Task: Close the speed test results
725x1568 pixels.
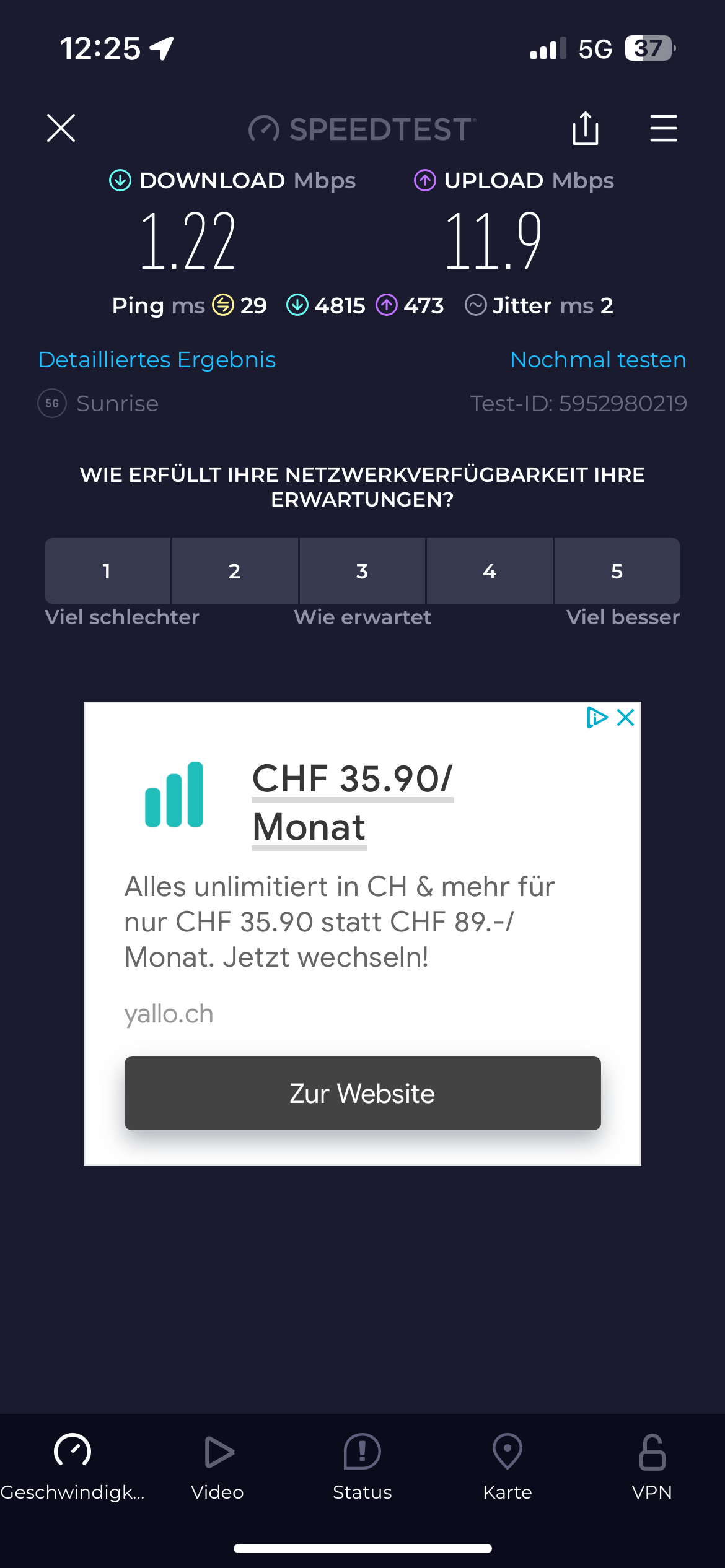Action: tap(61, 128)
